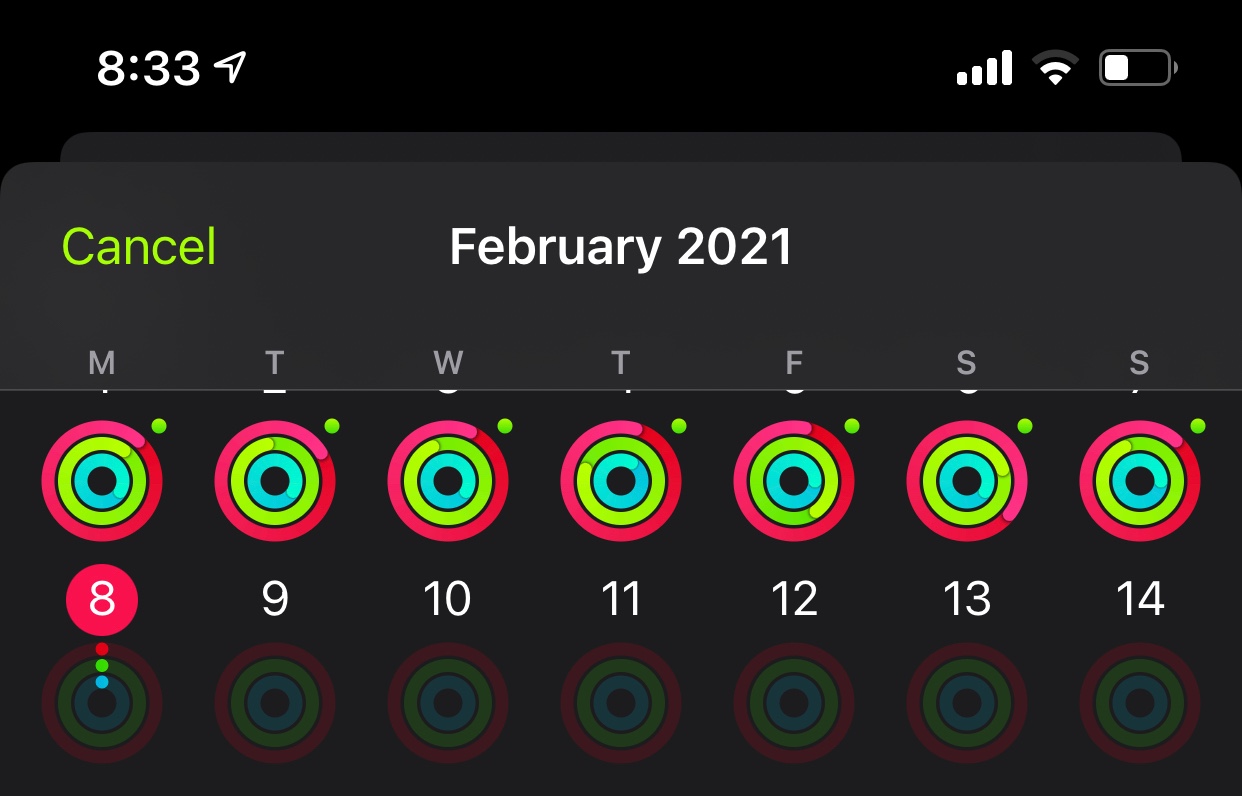
Task: Choose February 10
Action: coord(447,600)
